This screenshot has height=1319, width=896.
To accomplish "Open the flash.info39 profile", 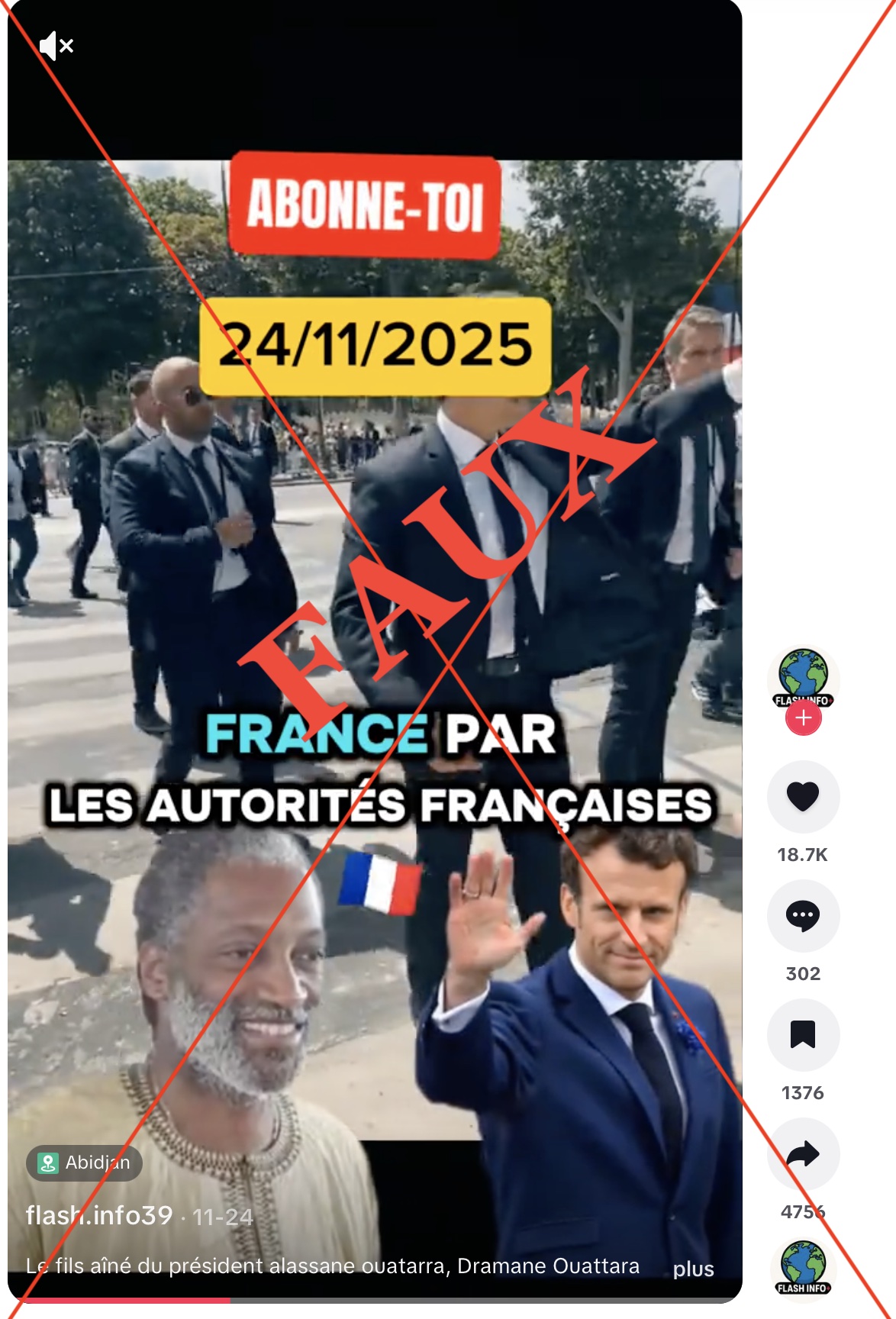I will tap(99, 1215).
